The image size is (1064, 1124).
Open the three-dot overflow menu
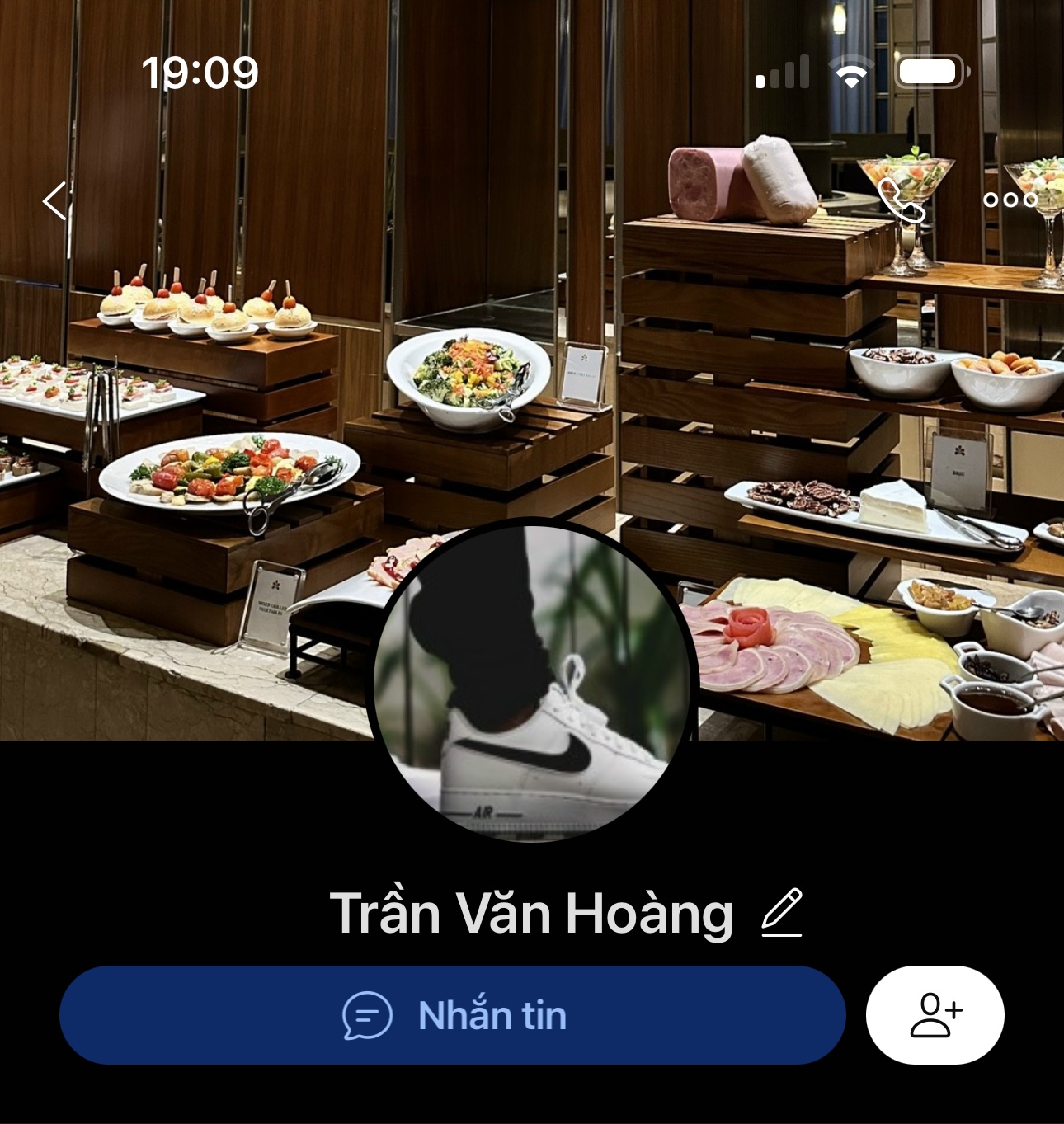pyautogui.click(x=1010, y=200)
